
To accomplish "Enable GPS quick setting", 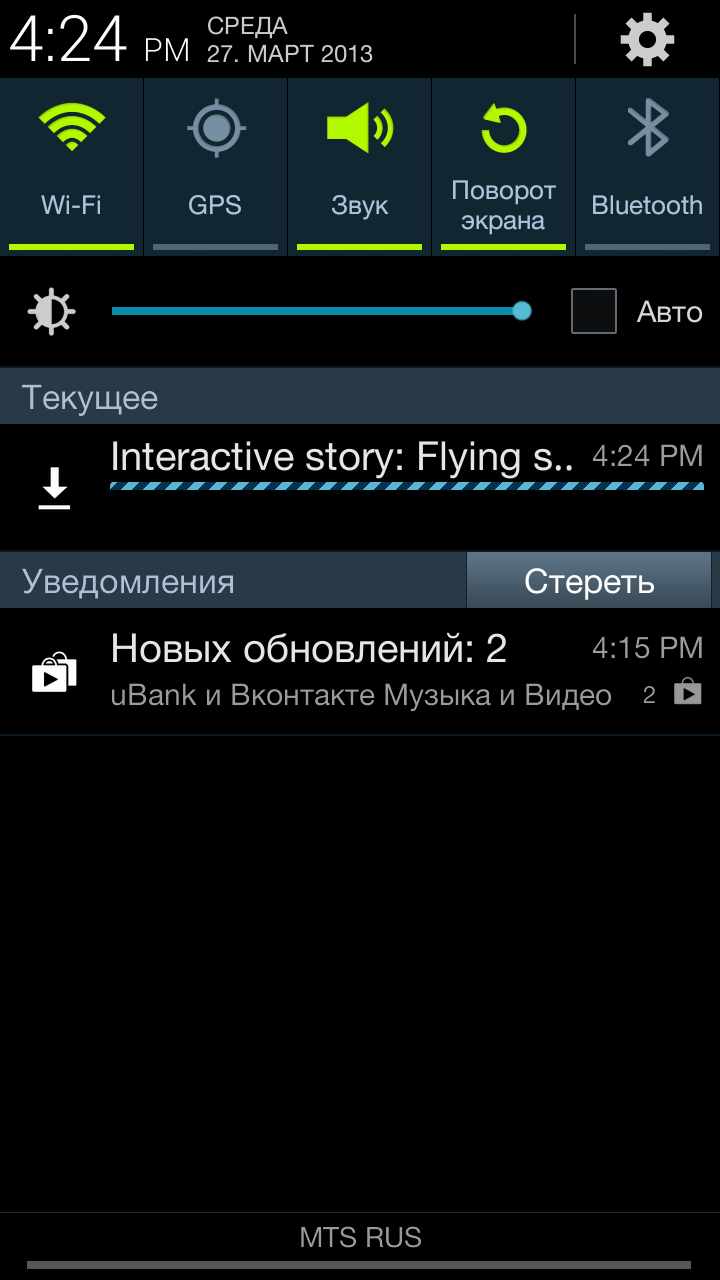I will tap(215, 165).
